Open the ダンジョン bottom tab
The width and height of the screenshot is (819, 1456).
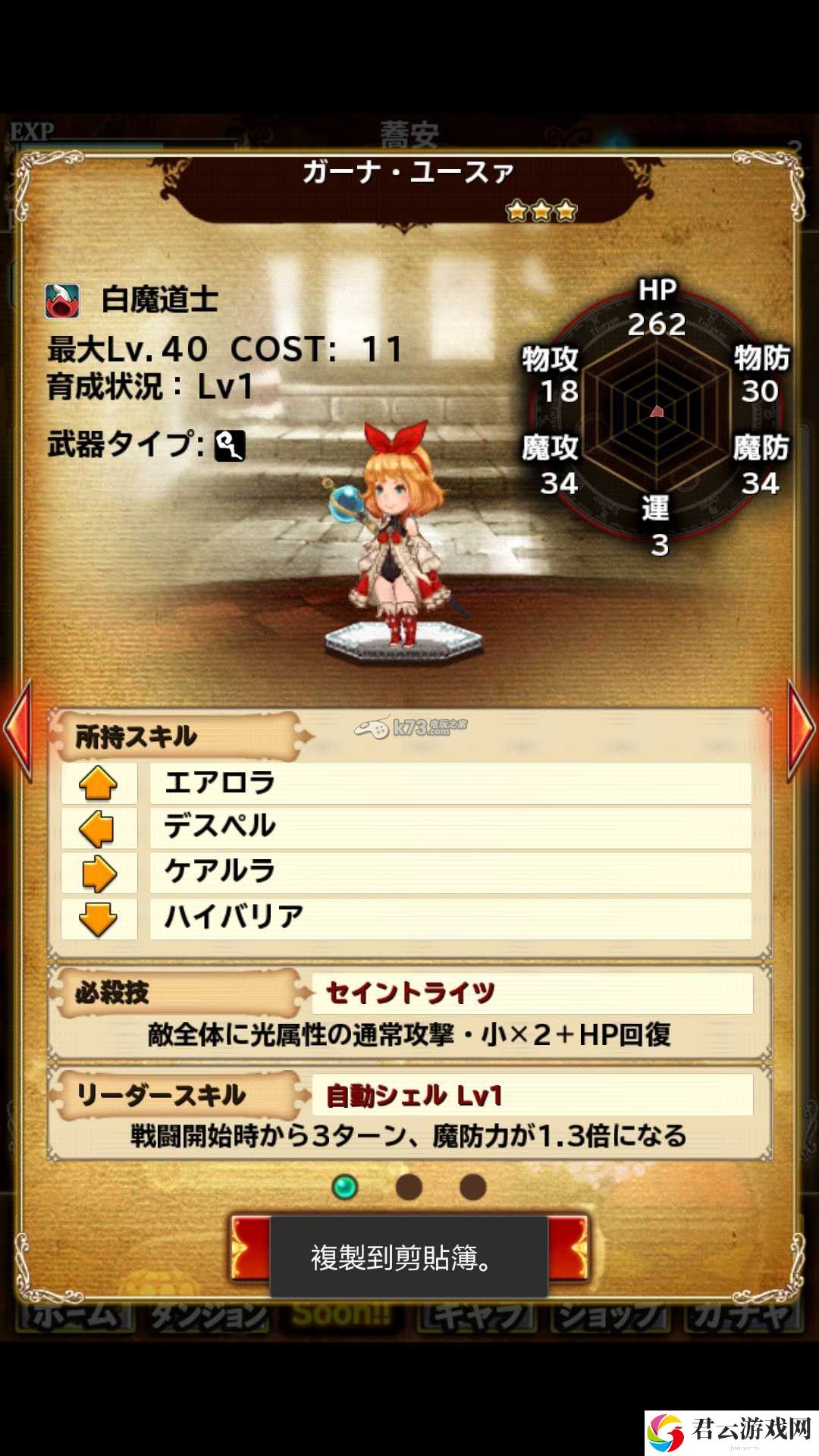(209, 1316)
